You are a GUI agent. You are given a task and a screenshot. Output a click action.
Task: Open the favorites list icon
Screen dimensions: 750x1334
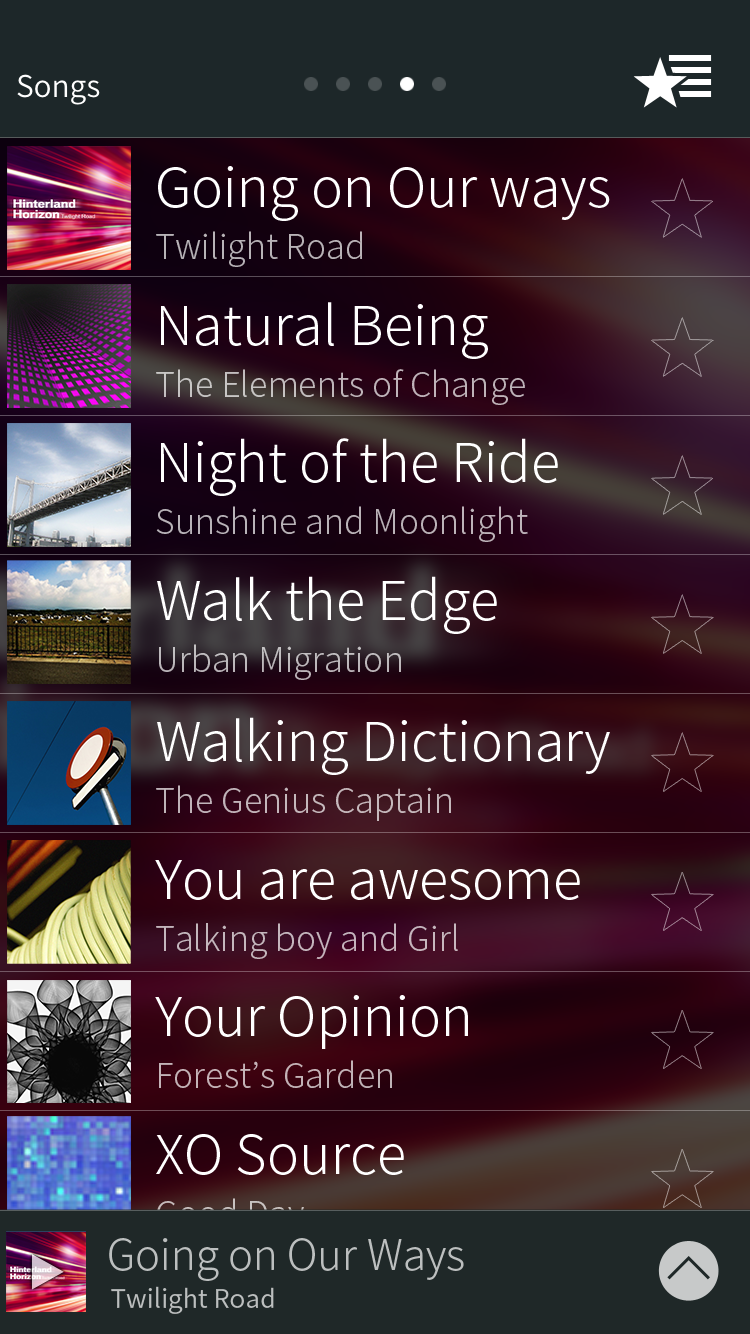674,80
